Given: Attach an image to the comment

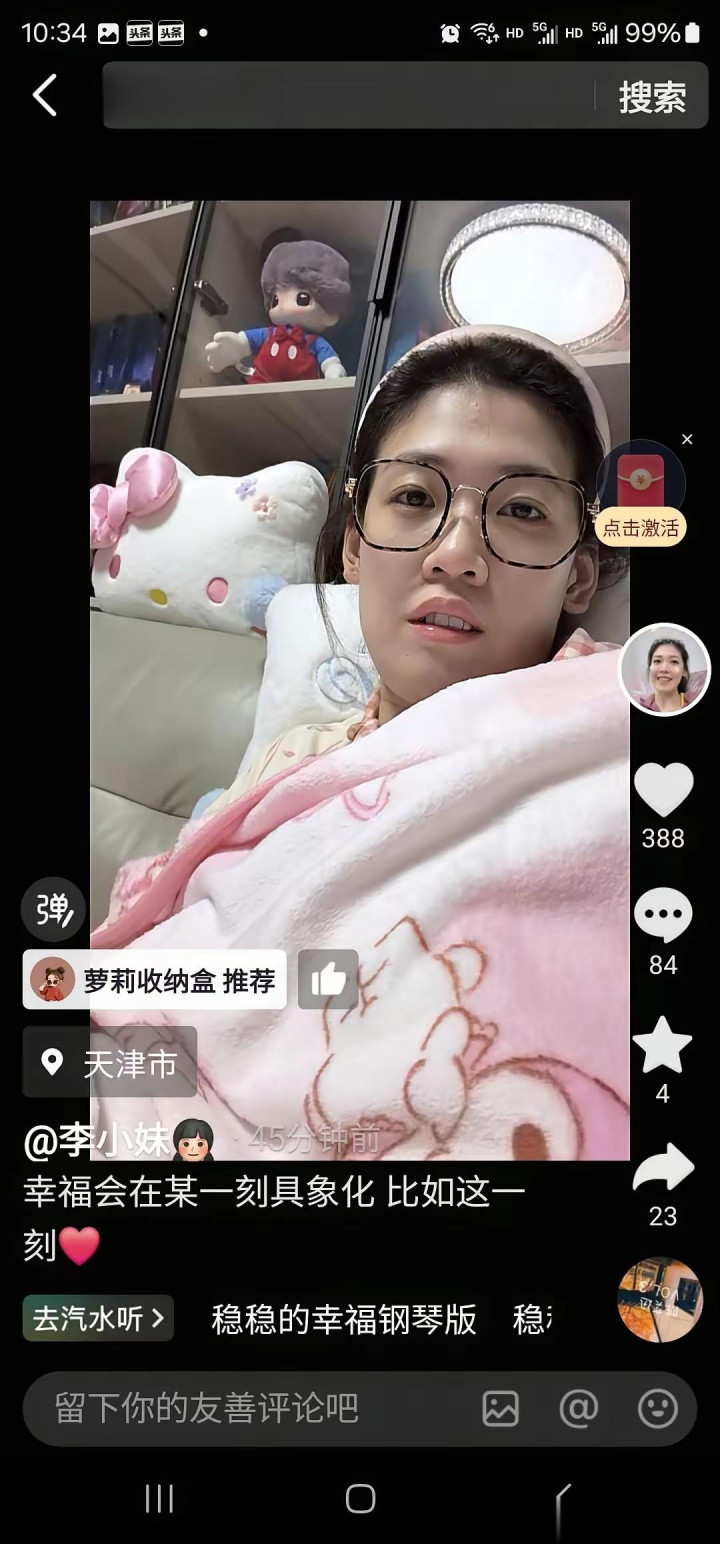Looking at the screenshot, I should point(501,1408).
